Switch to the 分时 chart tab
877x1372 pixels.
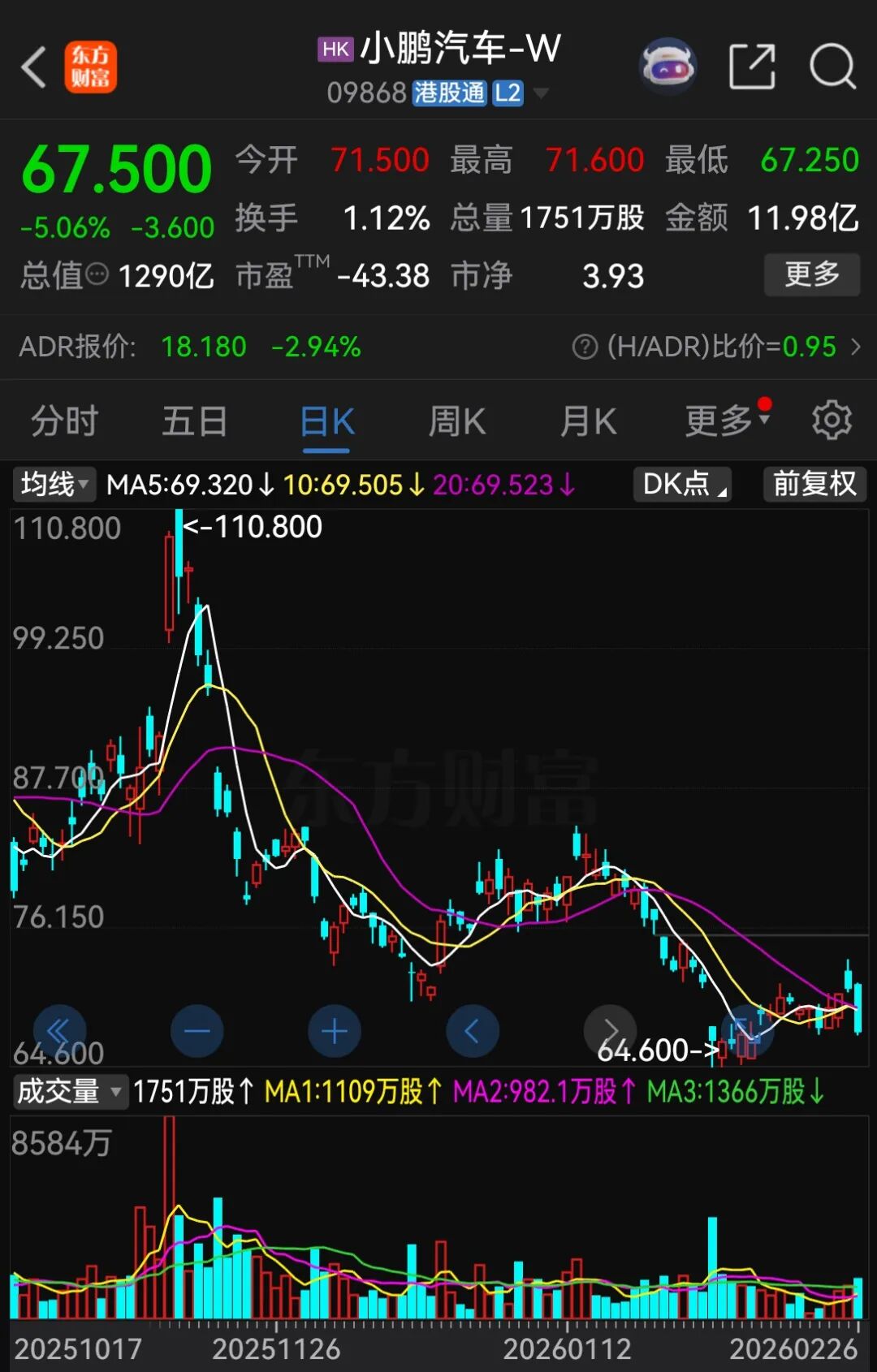coord(64,421)
